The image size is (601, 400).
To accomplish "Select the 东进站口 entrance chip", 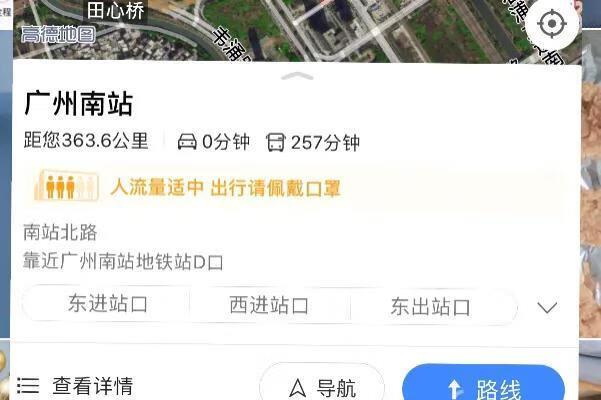I will coord(108,305).
